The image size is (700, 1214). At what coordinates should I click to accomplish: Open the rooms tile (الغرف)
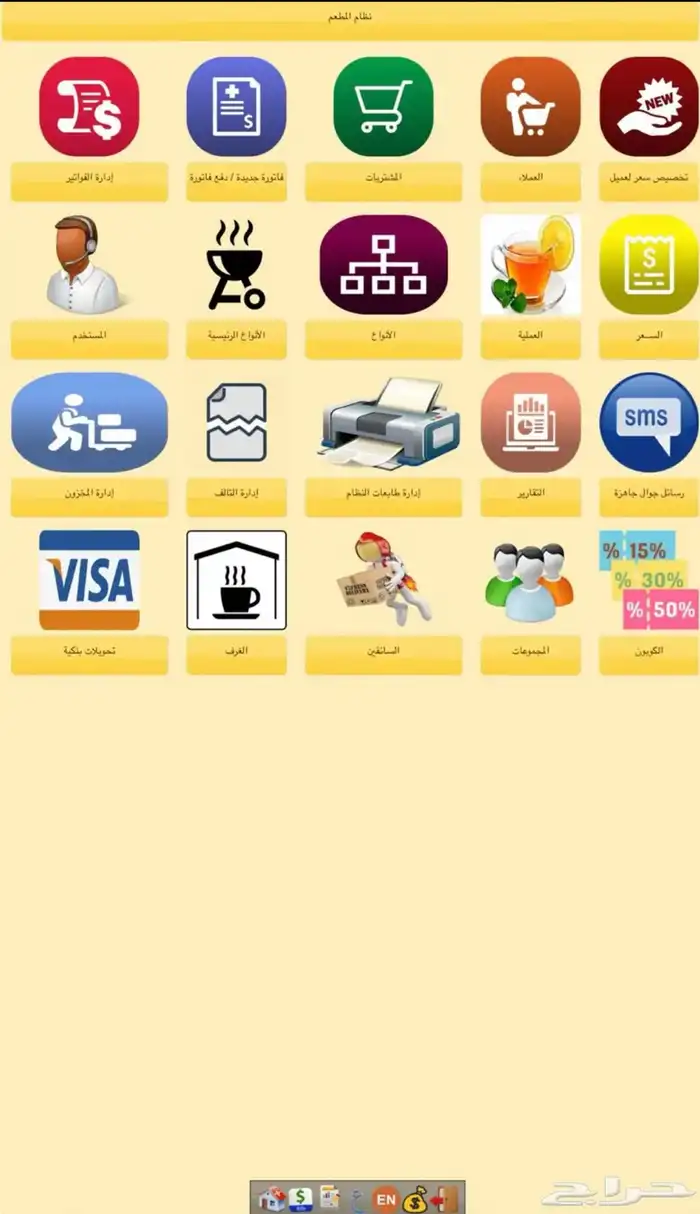[236, 580]
